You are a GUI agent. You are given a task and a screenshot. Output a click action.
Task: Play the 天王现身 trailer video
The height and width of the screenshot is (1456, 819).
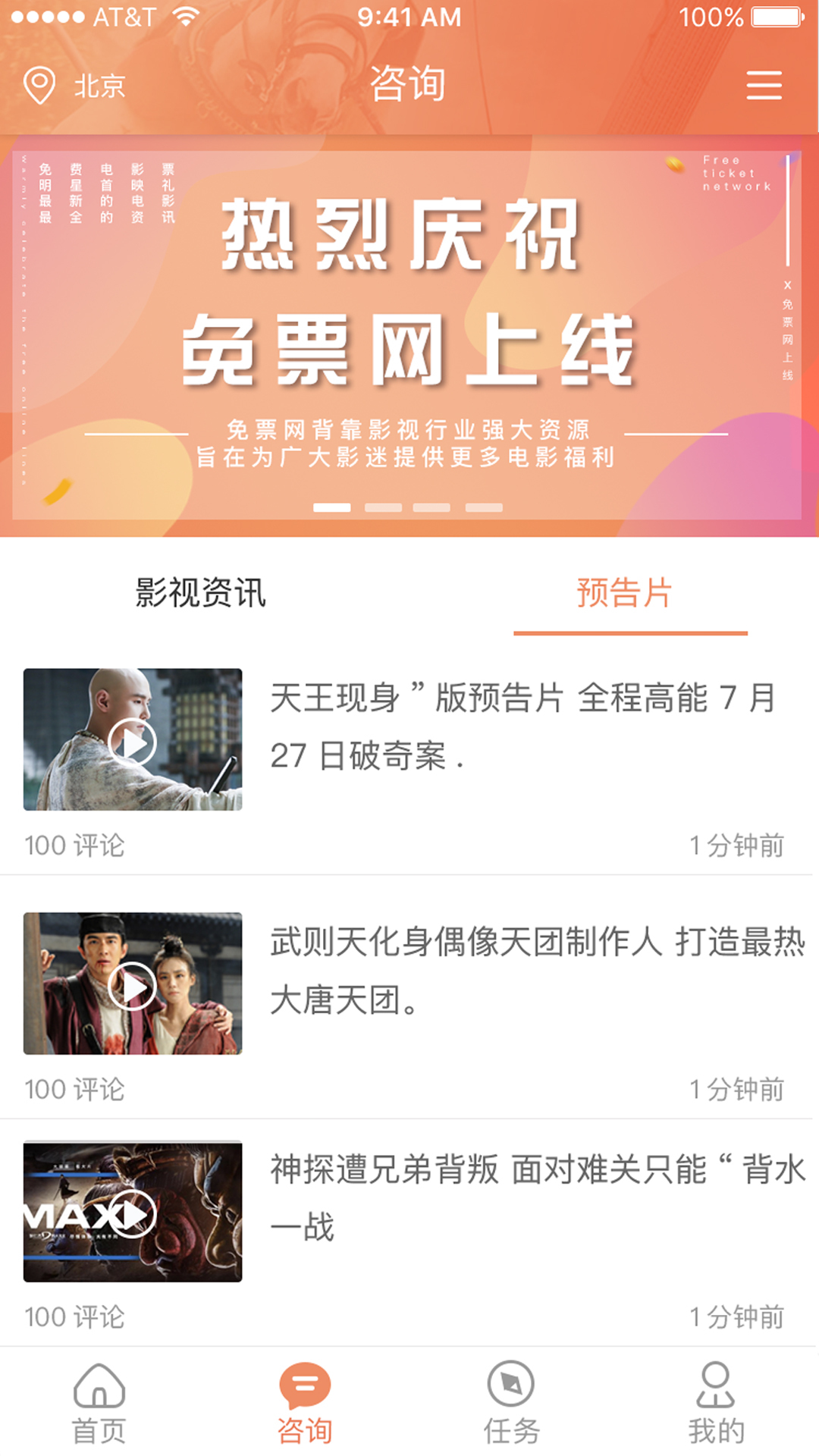(133, 741)
